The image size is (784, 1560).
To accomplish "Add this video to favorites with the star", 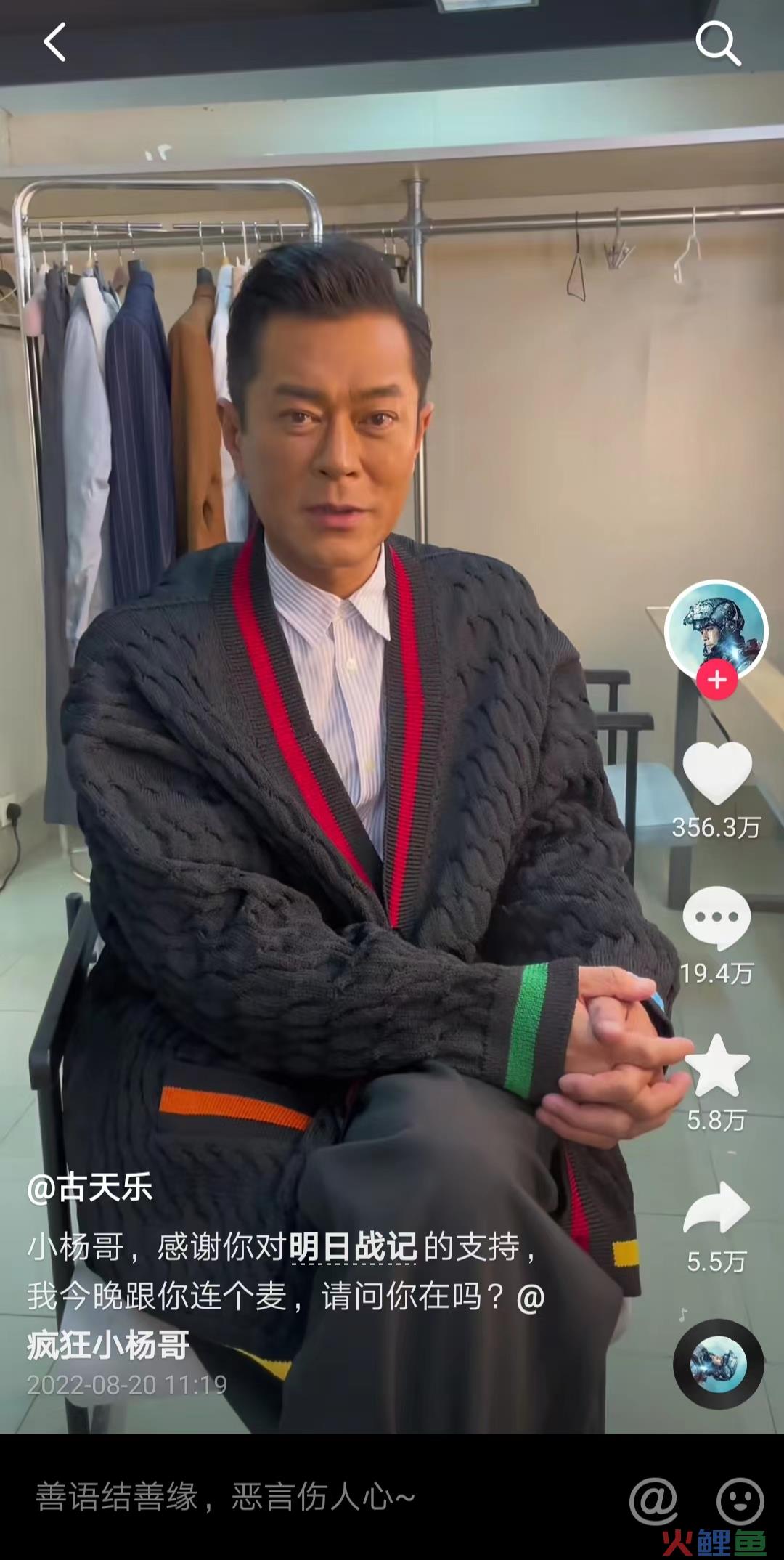I will tap(716, 1066).
